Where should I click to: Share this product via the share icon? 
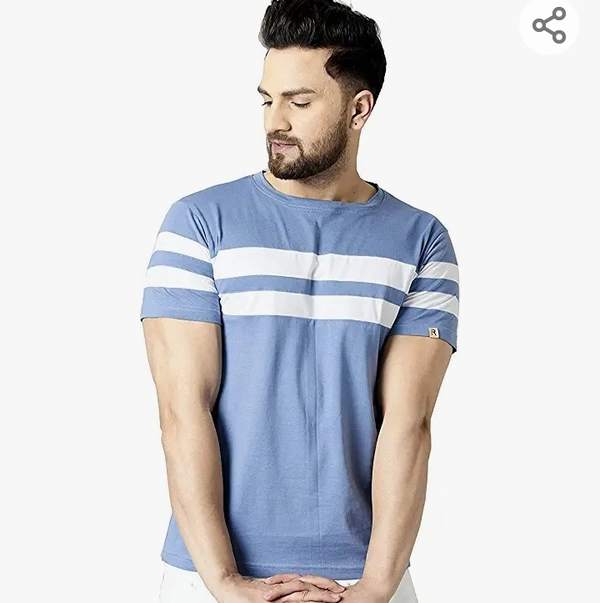coord(549,26)
